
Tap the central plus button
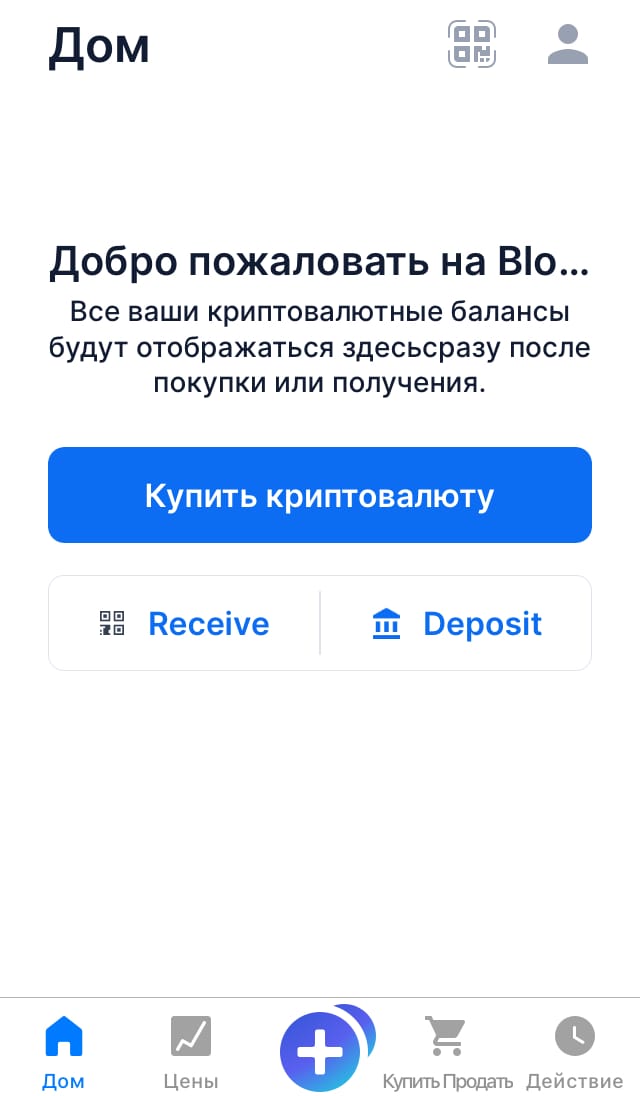[321, 1051]
